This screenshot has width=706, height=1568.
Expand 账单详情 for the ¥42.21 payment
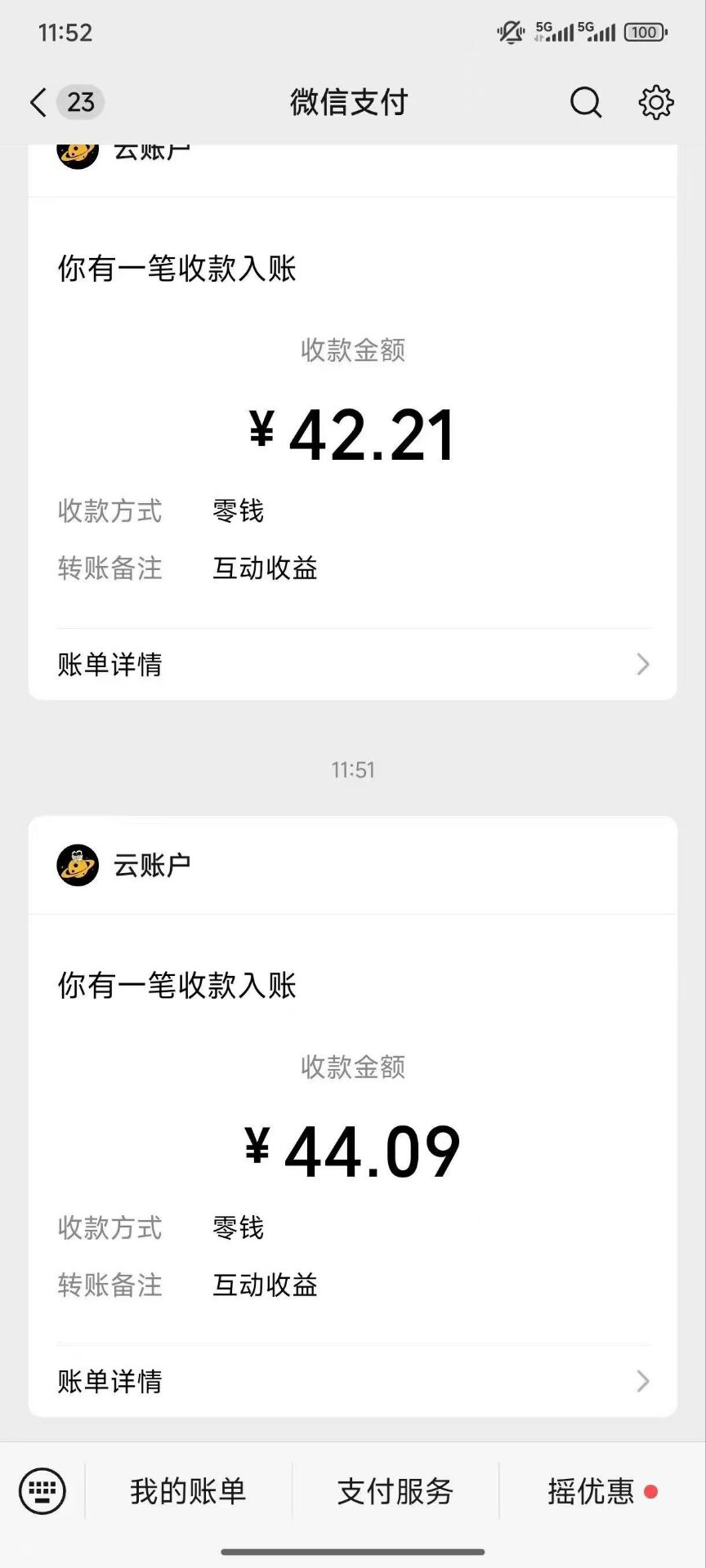pyautogui.click(x=110, y=664)
